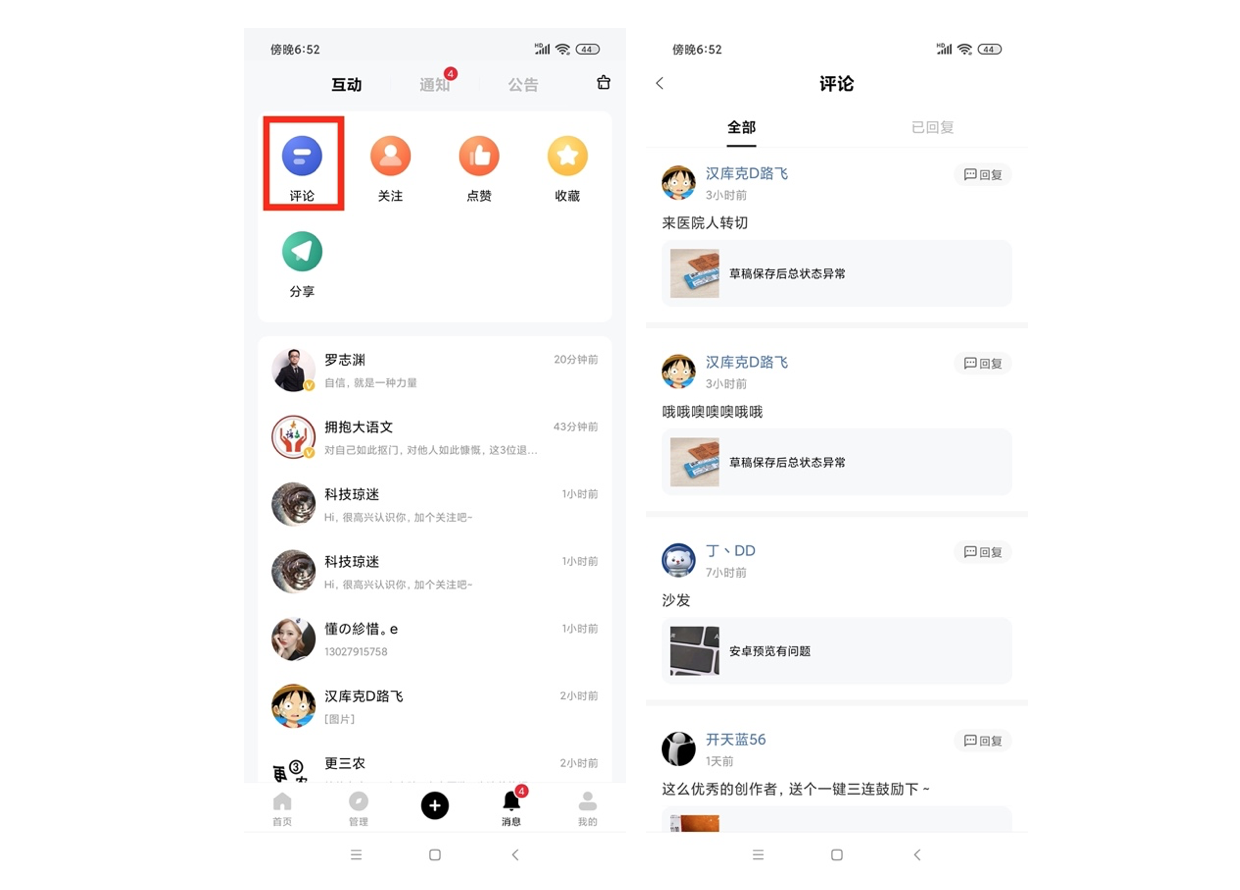Open the 分享 shares shortcut
Image resolution: width=1240 pixels, height=890 pixels.
[302, 260]
